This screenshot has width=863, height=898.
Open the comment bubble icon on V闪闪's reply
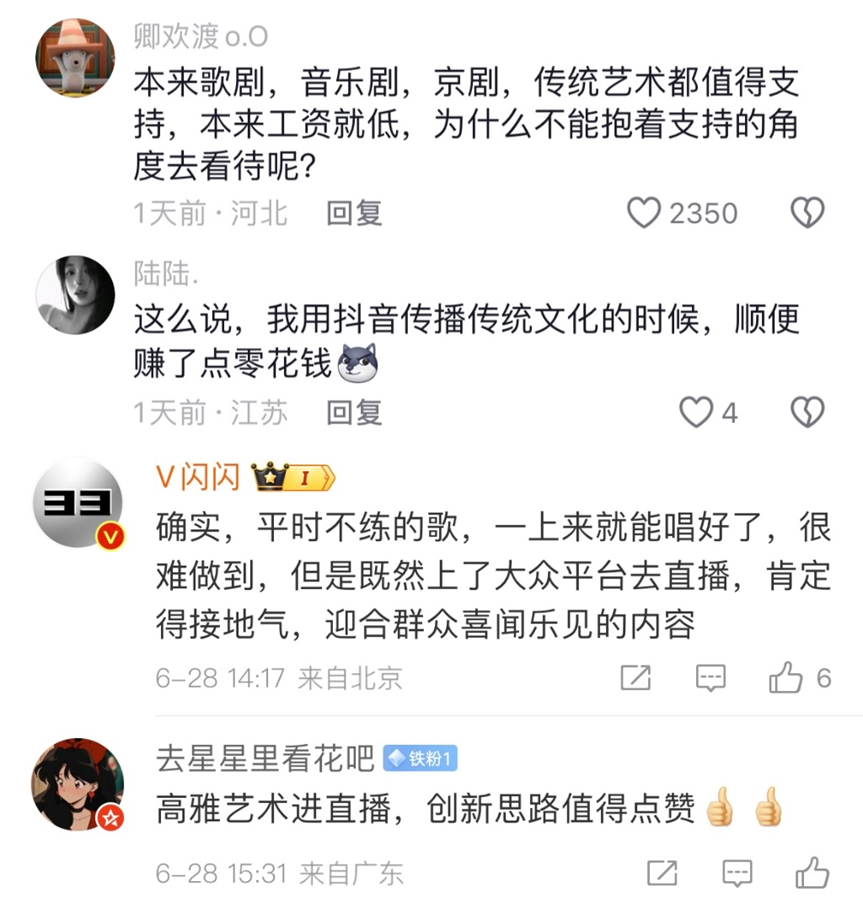coord(710,677)
